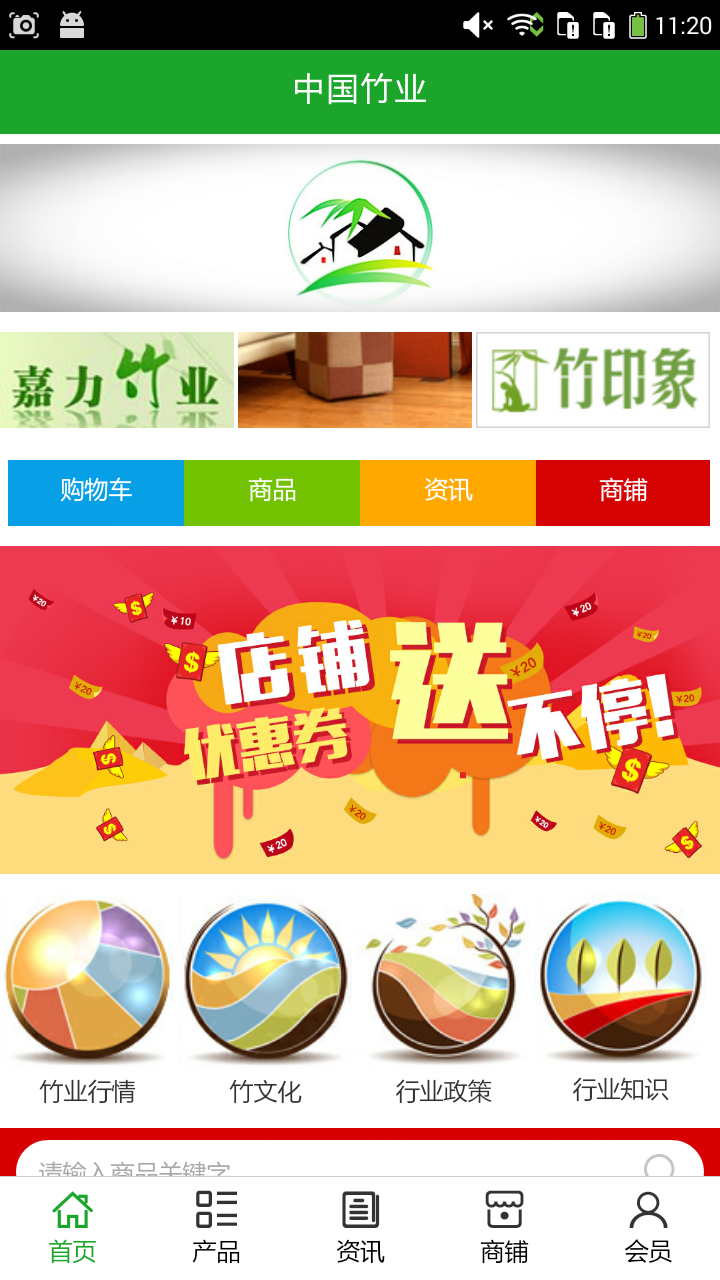Open the 竹业行情 circular icon
The image size is (720, 1280).
tap(88, 975)
